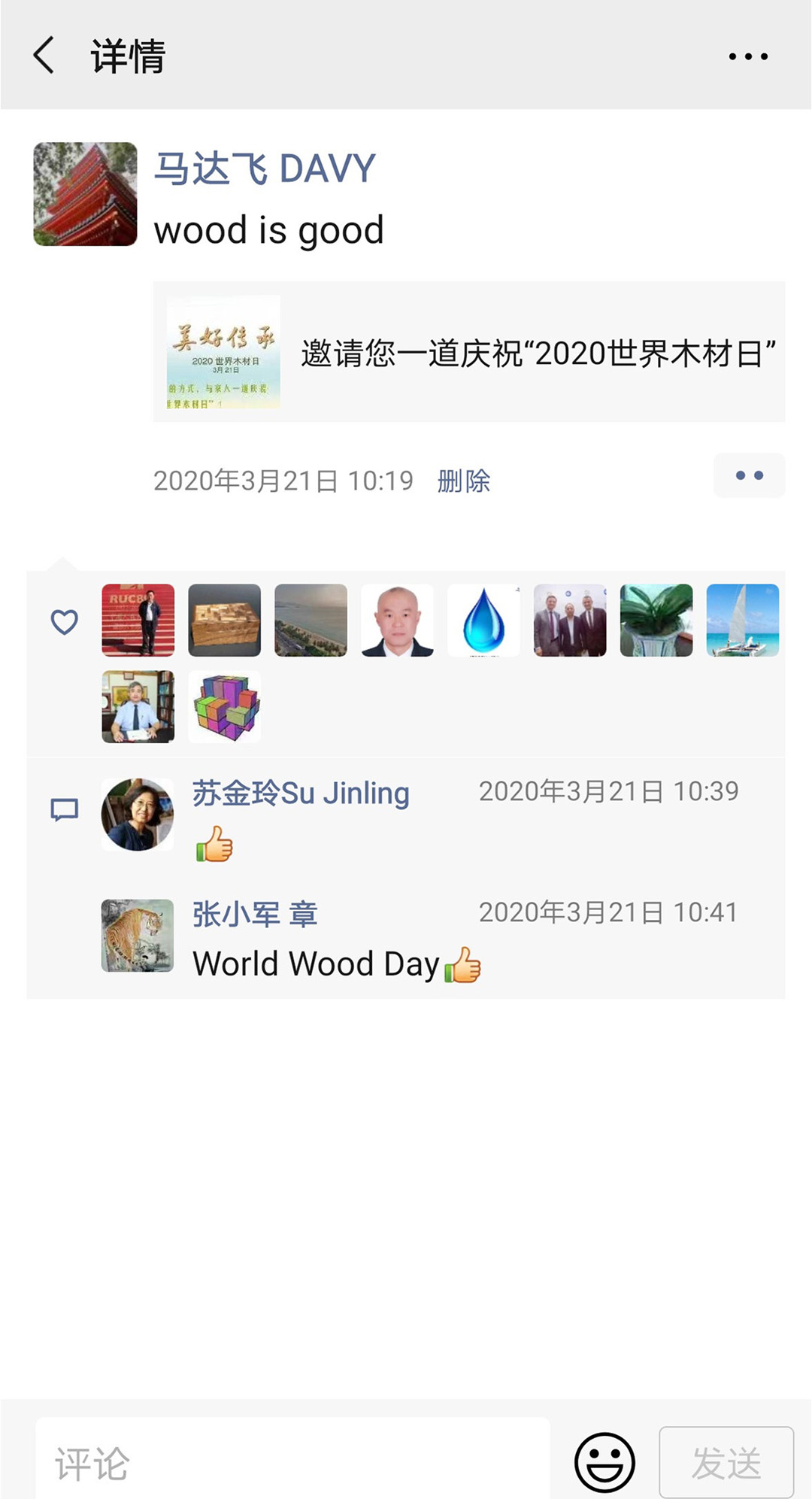This screenshot has height=1499, width=812.
Task: Tap the commenter name 苏金玲Su Jinling
Action: click(301, 793)
